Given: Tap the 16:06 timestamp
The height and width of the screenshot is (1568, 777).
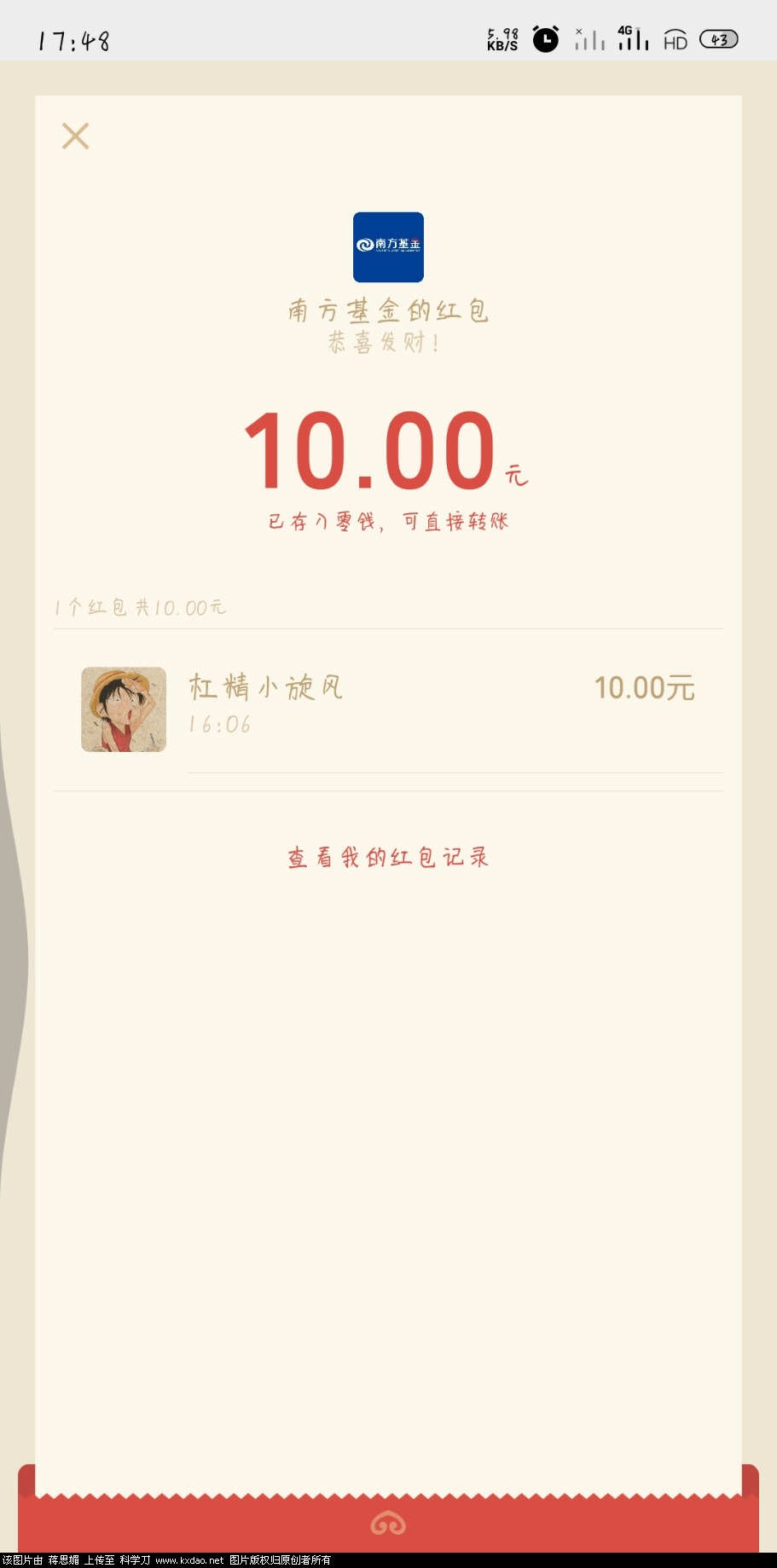Looking at the screenshot, I should click(220, 724).
